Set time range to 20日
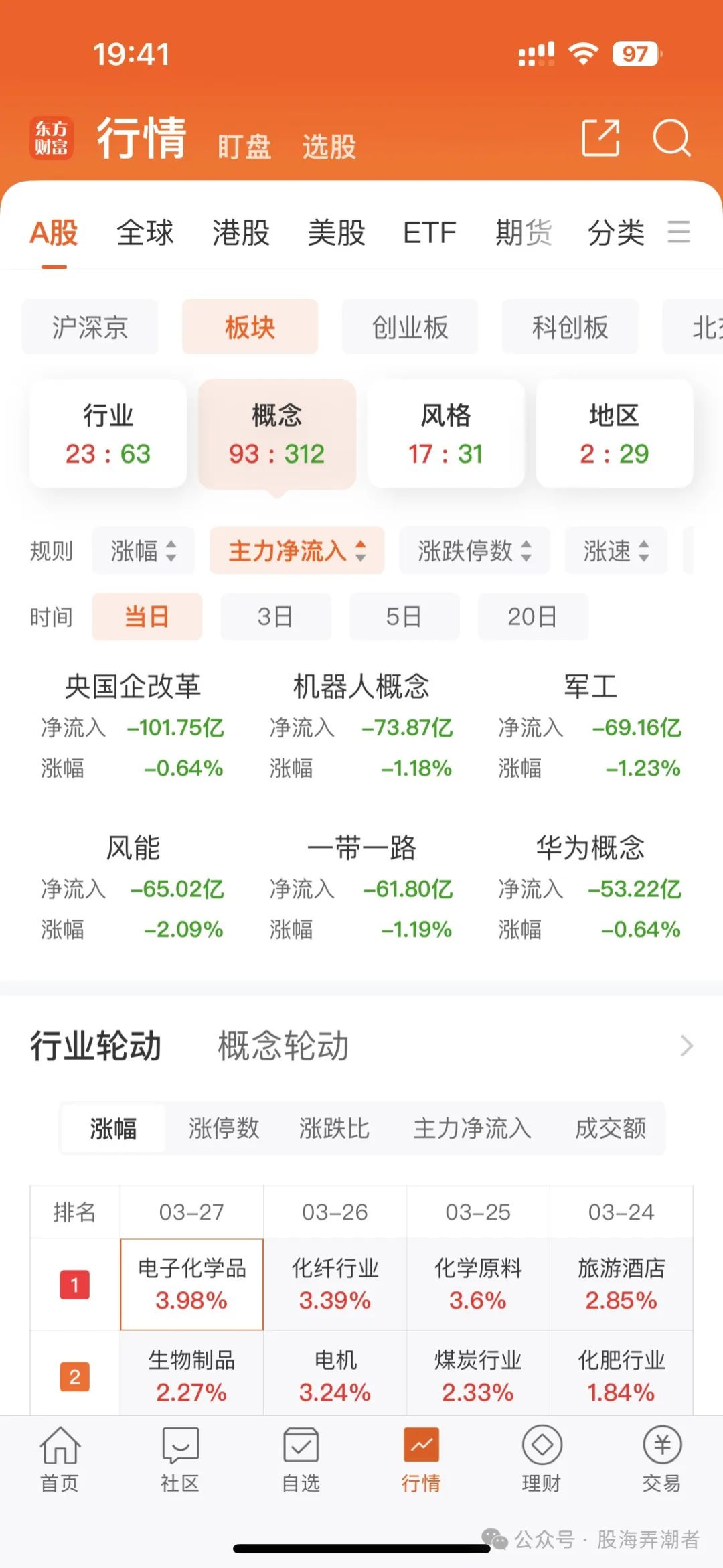The width and height of the screenshot is (723, 1568). (x=533, y=616)
